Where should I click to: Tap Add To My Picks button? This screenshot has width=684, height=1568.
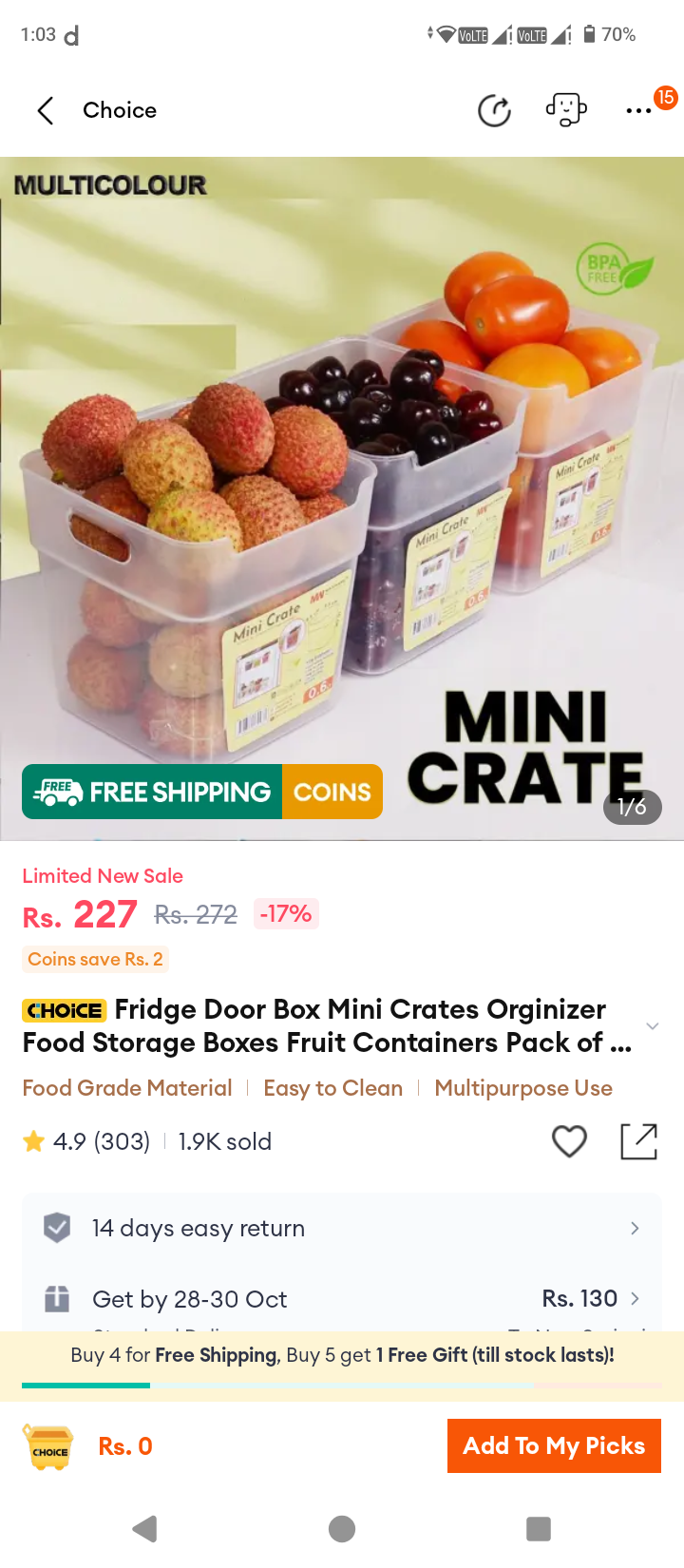pos(554,1445)
